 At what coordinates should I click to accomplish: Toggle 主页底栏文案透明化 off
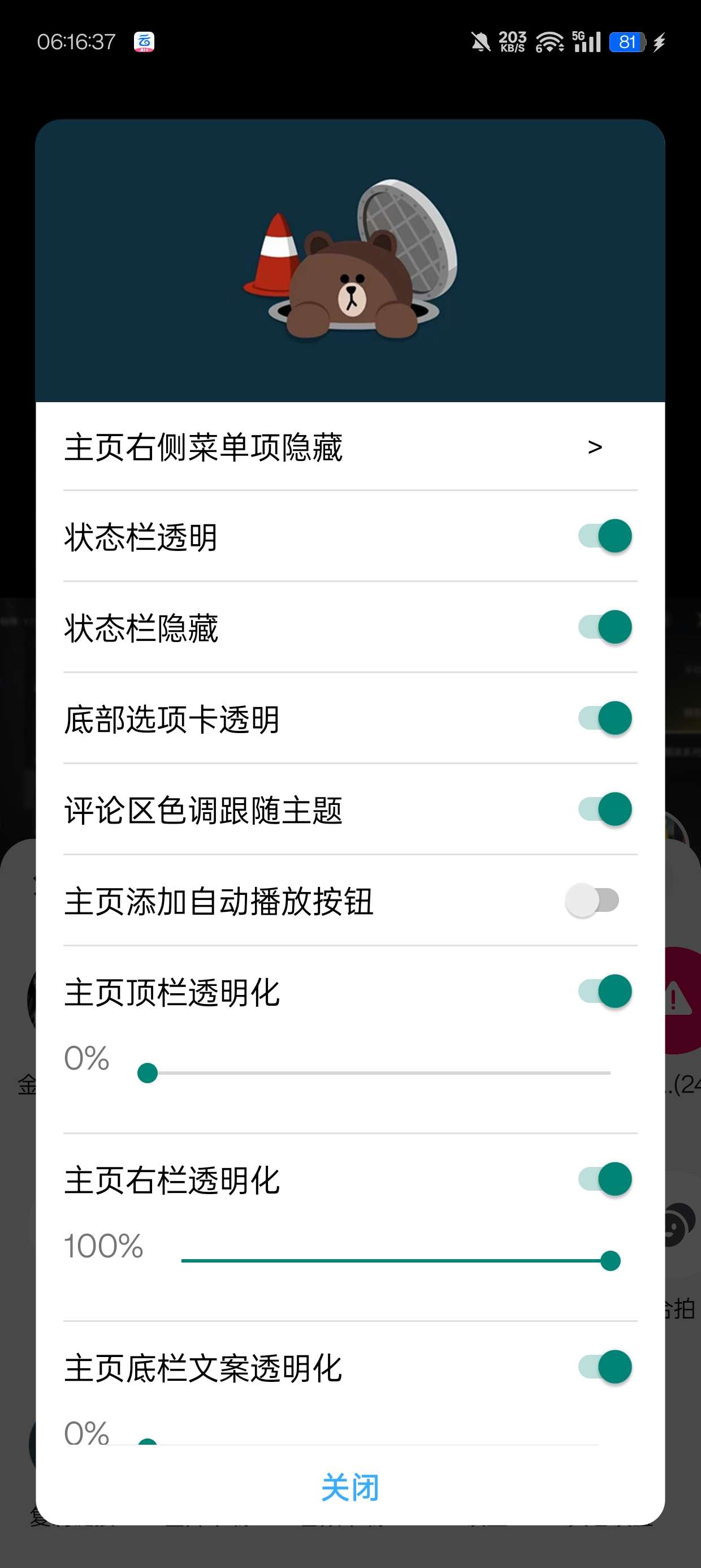pyautogui.click(x=604, y=1367)
